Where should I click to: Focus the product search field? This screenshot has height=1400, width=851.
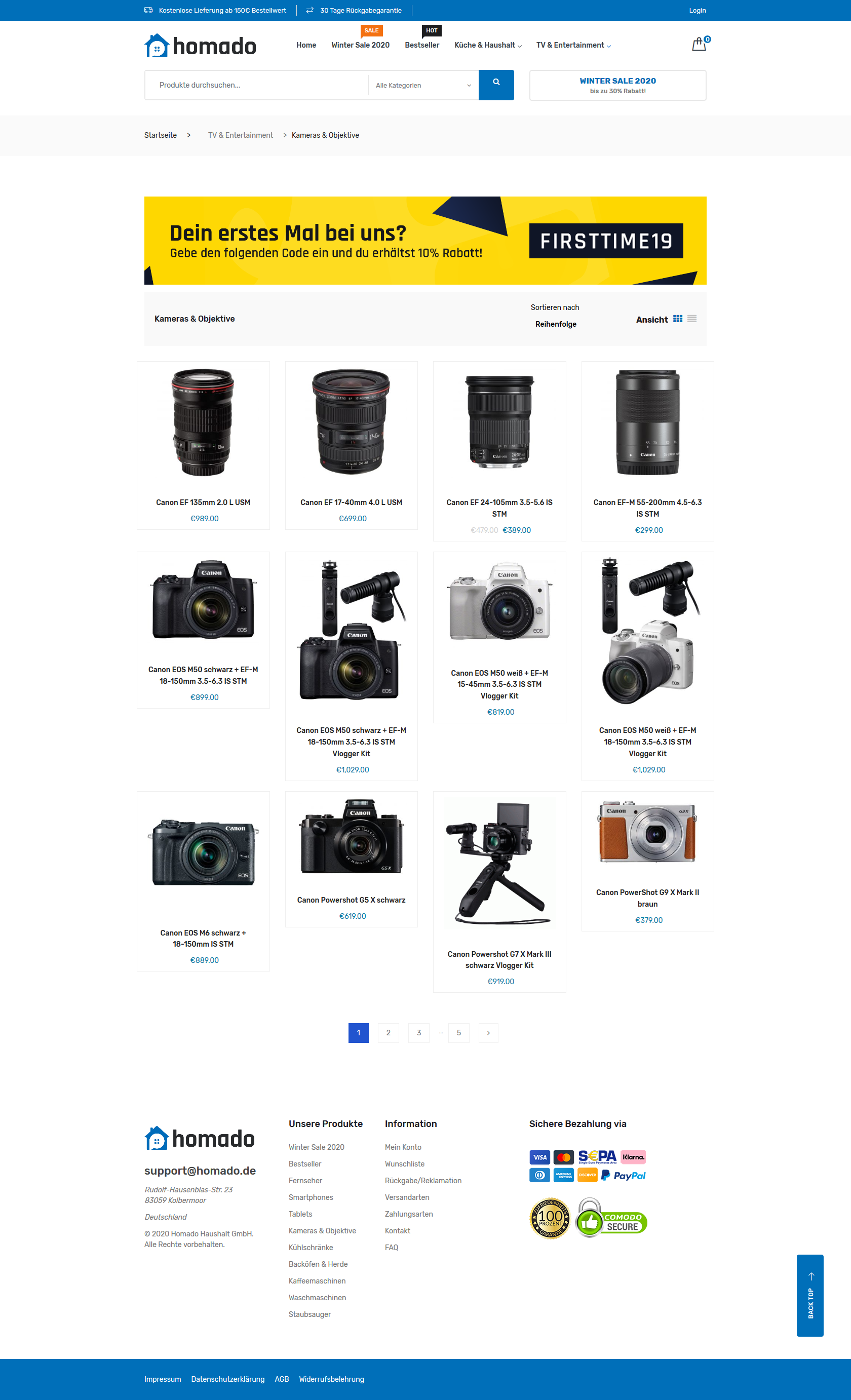(x=257, y=85)
